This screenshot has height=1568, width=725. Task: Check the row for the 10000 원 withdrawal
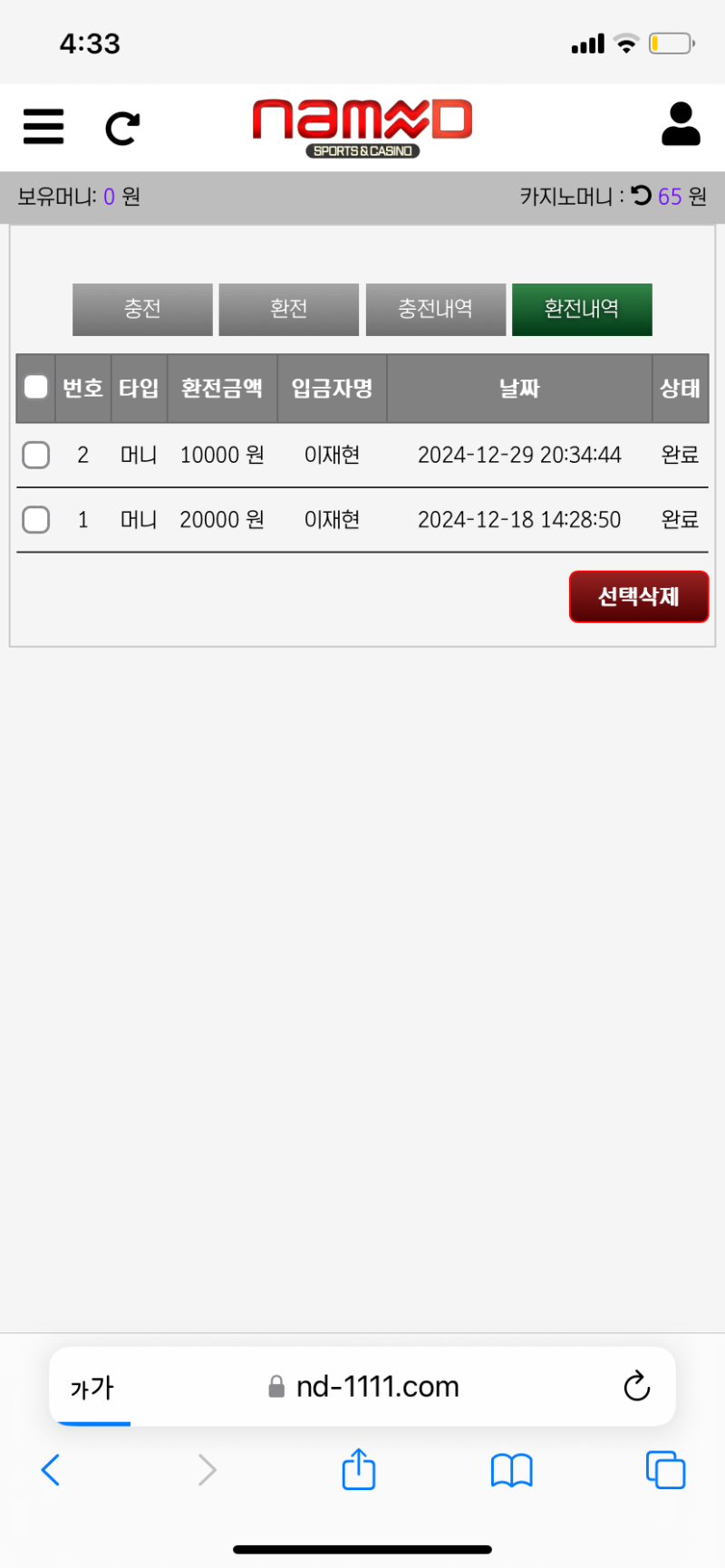[x=36, y=455]
